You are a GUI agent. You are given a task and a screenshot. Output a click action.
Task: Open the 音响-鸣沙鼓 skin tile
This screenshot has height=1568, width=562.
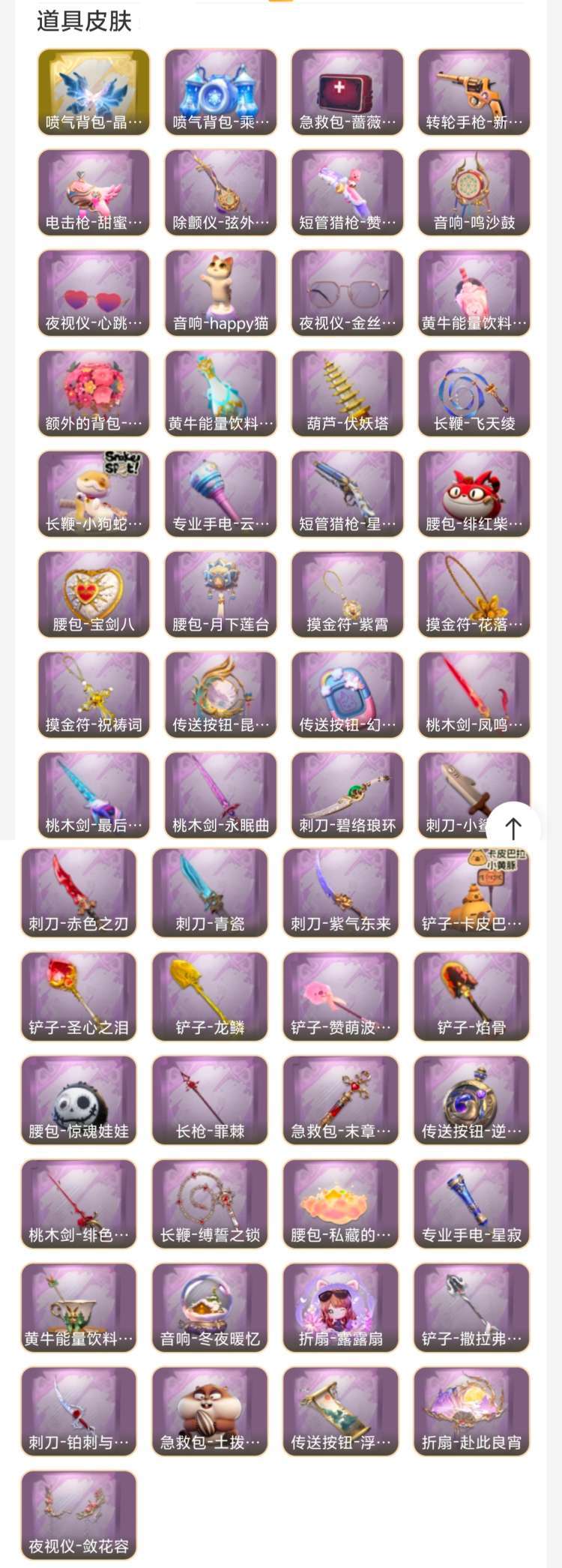(474, 193)
